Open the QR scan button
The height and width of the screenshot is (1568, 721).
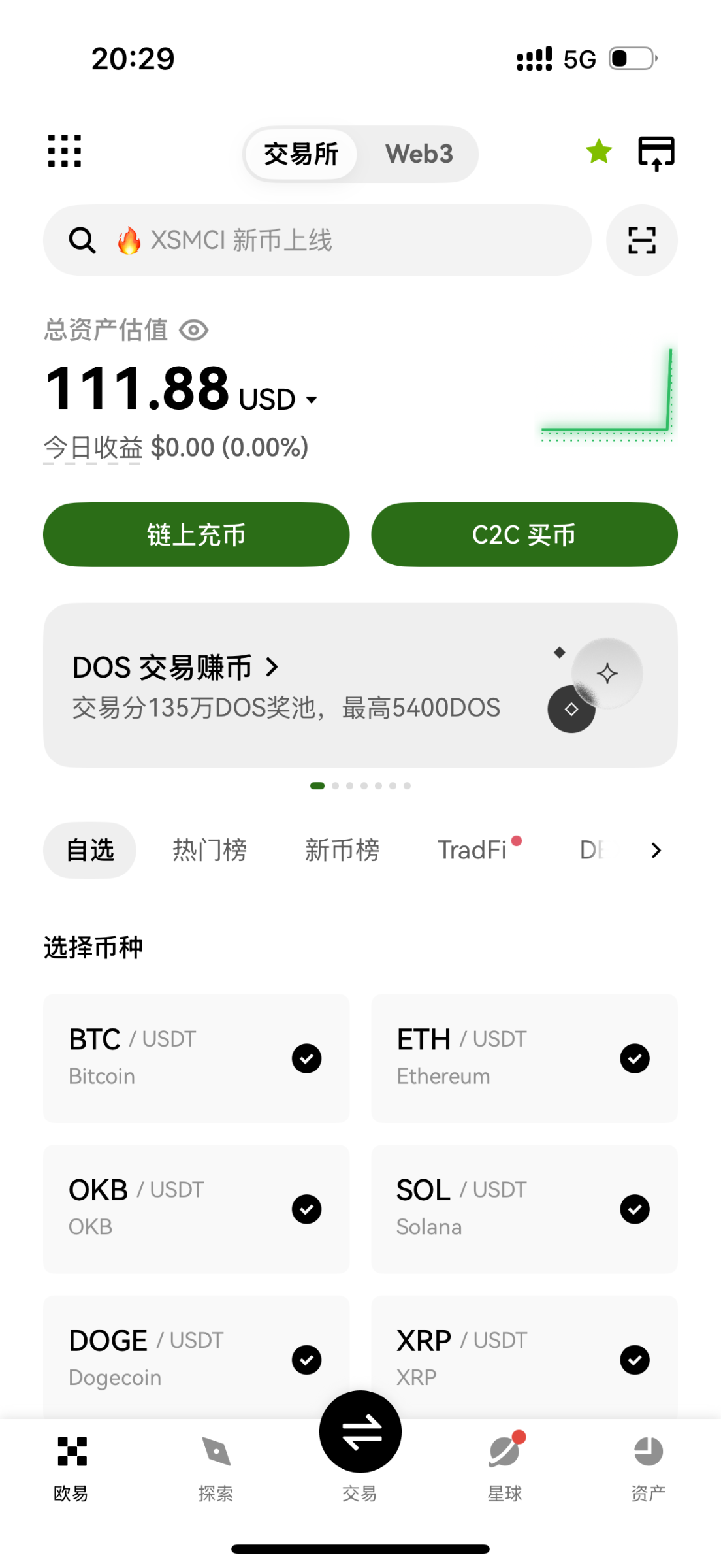pos(641,240)
